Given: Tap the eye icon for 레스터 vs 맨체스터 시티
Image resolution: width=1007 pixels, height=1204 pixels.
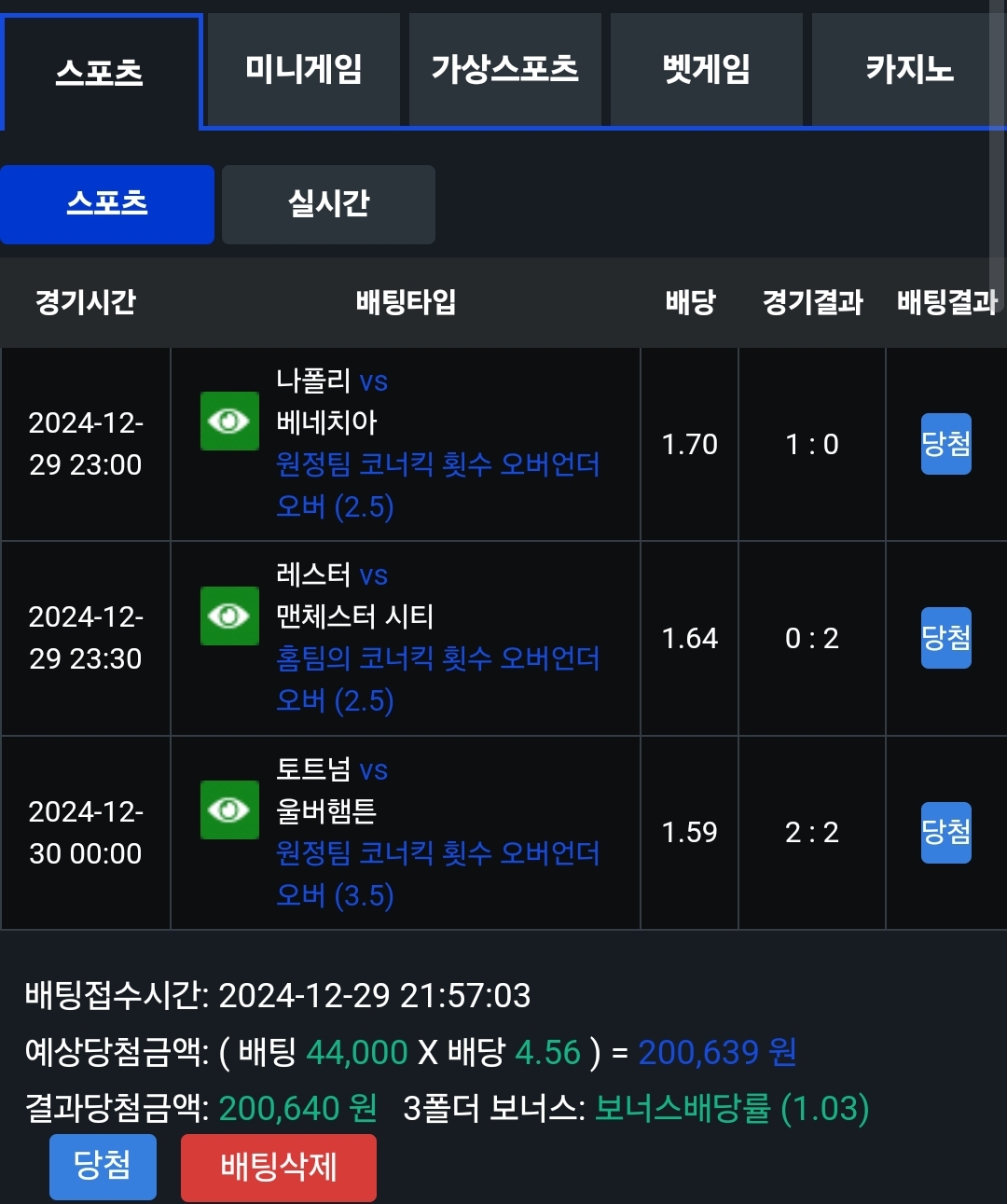Looking at the screenshot, I should pyautogui.click(x=229, y=616).
